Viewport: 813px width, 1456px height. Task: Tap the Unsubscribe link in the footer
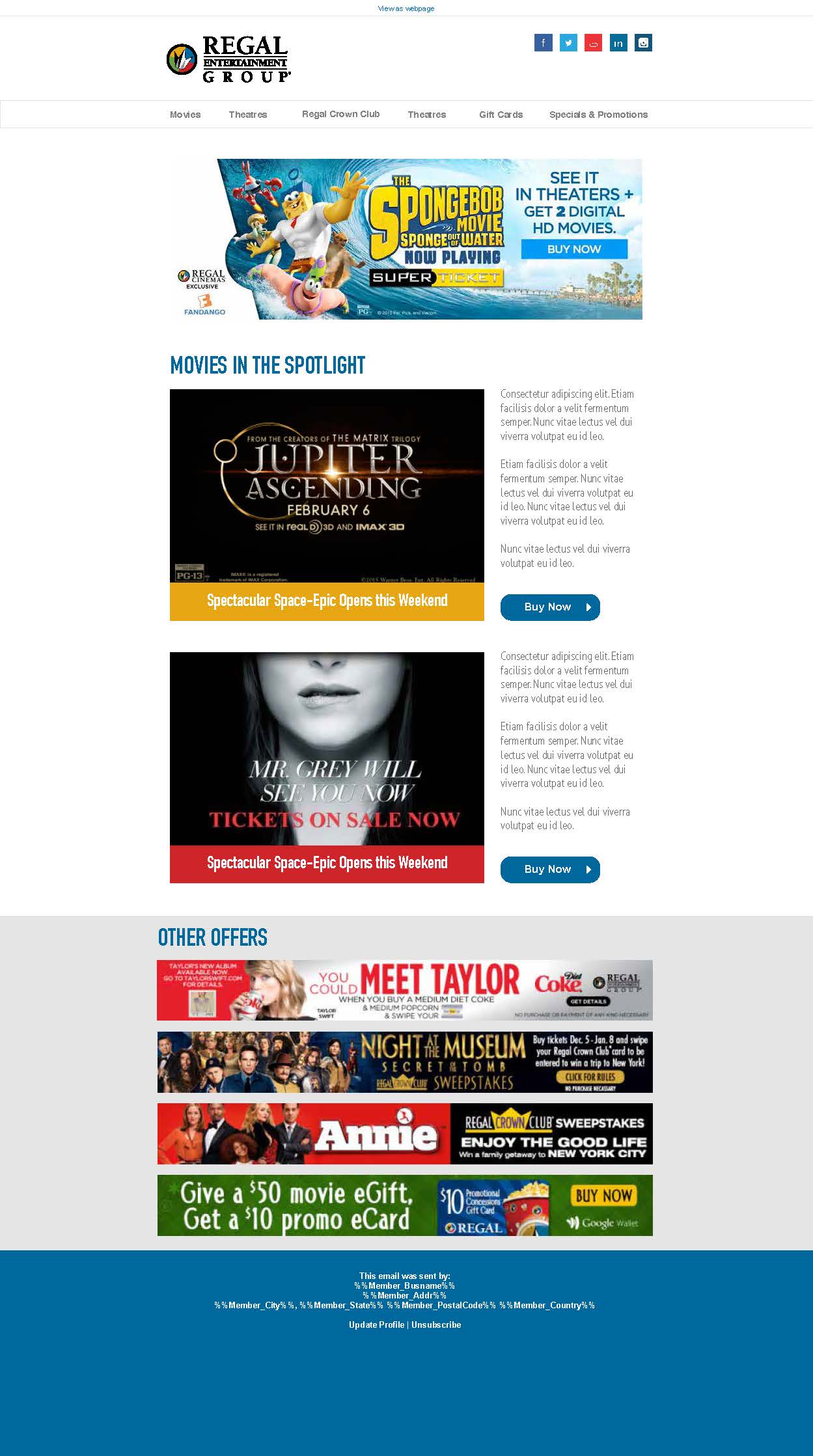tap(436, 1325)
